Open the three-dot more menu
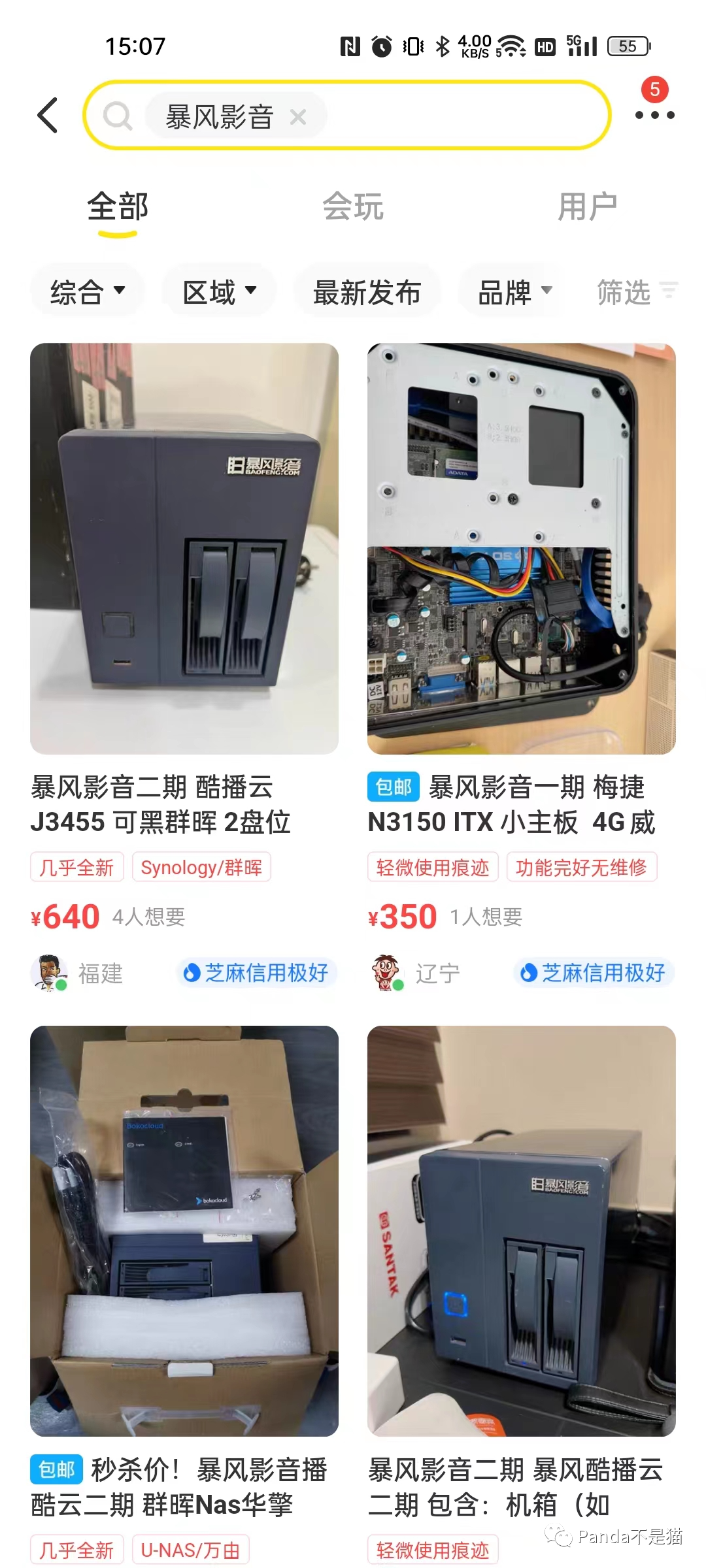706x1568 pixels. coord(654,115)
